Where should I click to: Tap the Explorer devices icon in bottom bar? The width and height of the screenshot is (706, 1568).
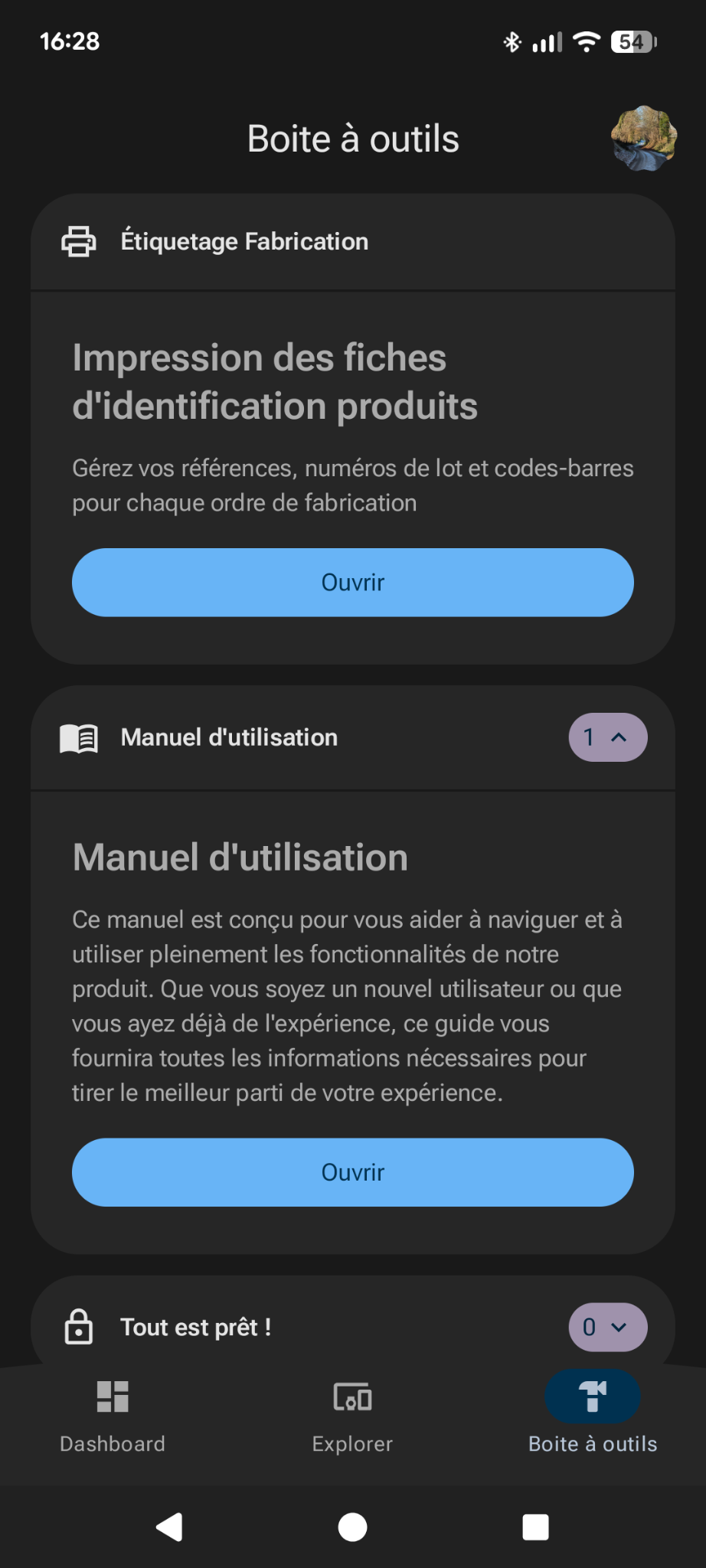point(351,1396)
